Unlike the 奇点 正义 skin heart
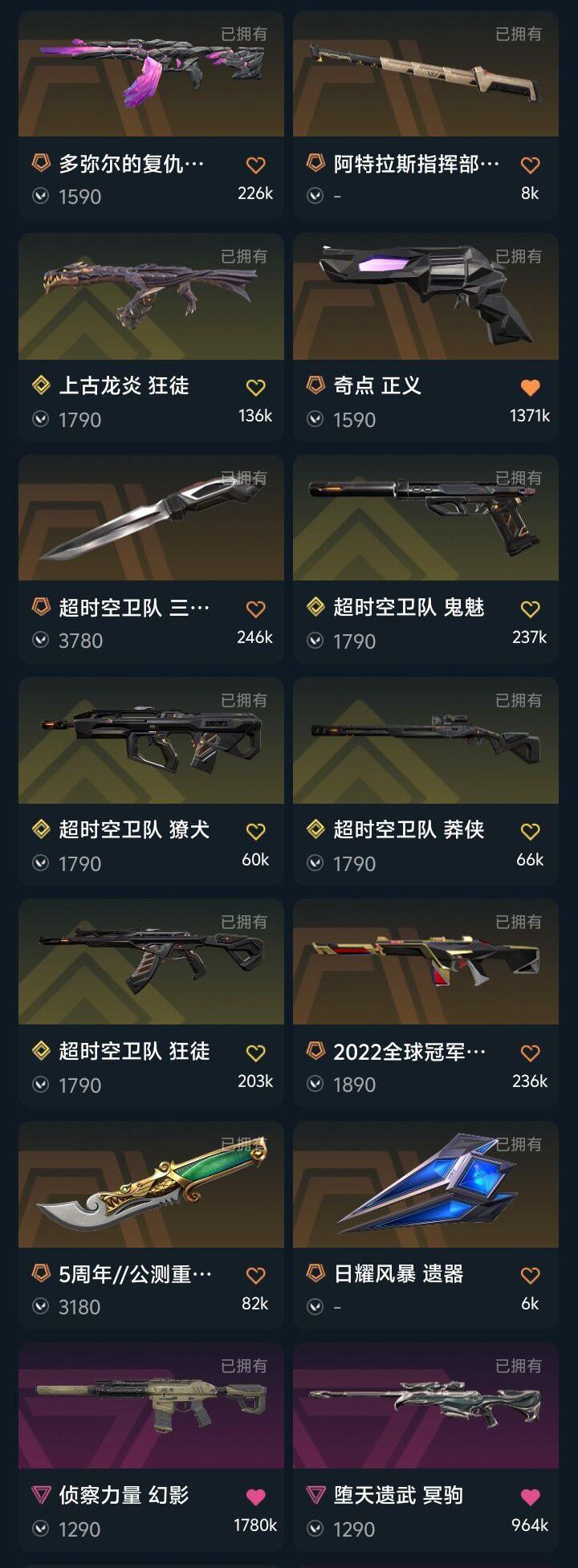Image resolution: width=578 pixels, height=1568 pixels. pyautogui.click(x=530, y=388)
